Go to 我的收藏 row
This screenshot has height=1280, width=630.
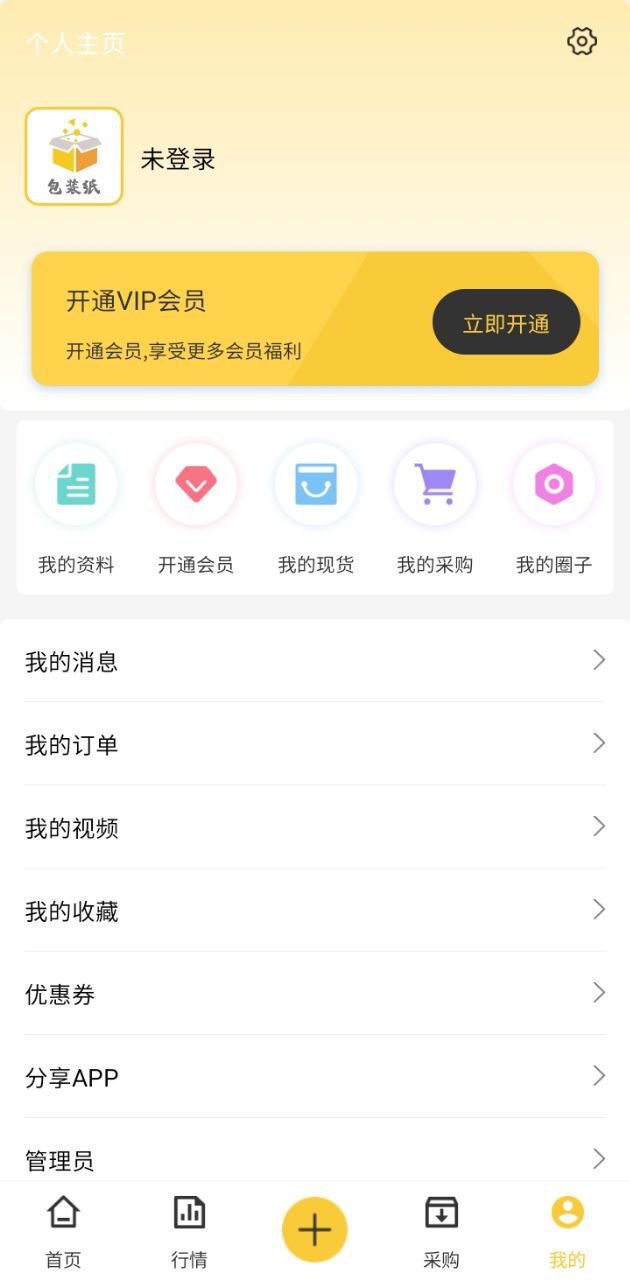(315, 910)
